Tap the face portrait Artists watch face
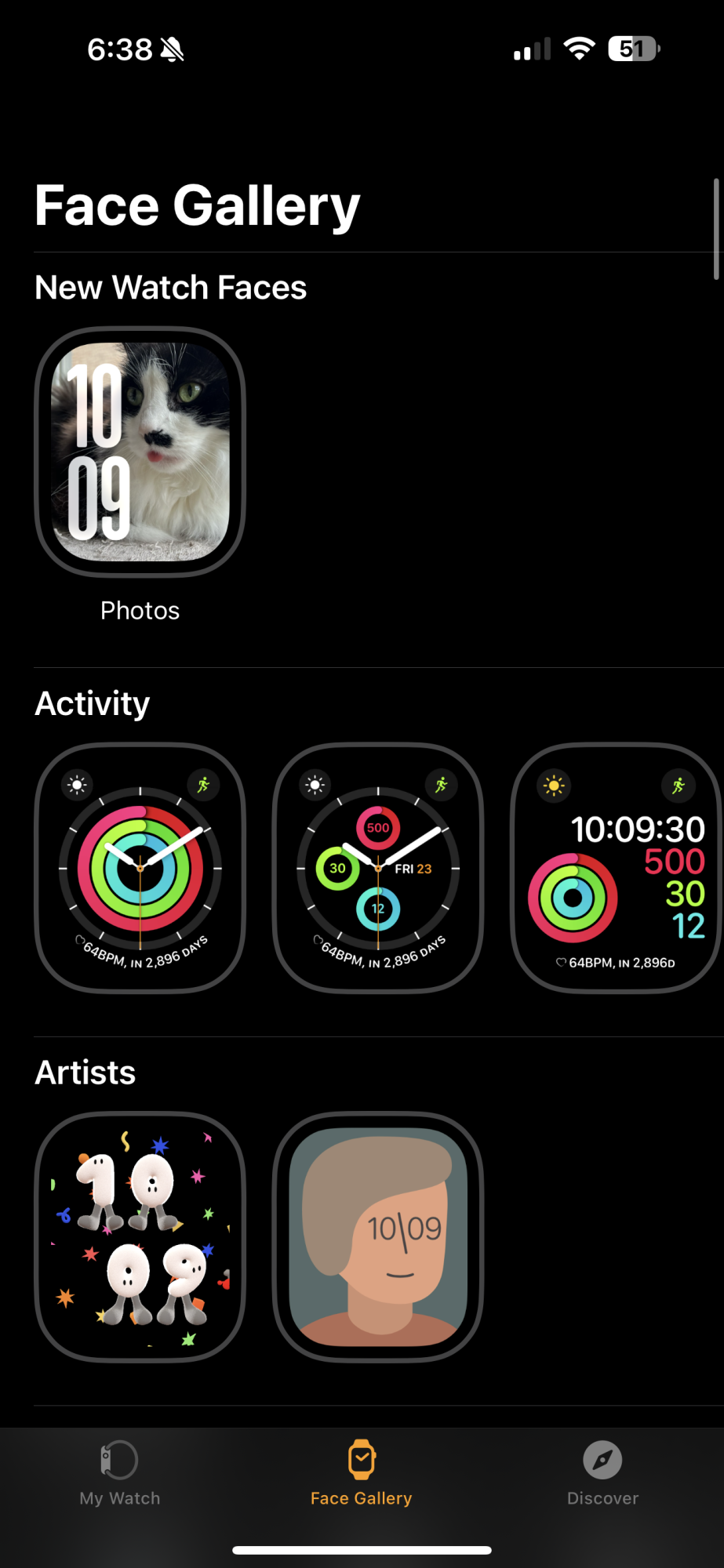724x1568 pixels. pyautogui.click(x=378, y=1237)
